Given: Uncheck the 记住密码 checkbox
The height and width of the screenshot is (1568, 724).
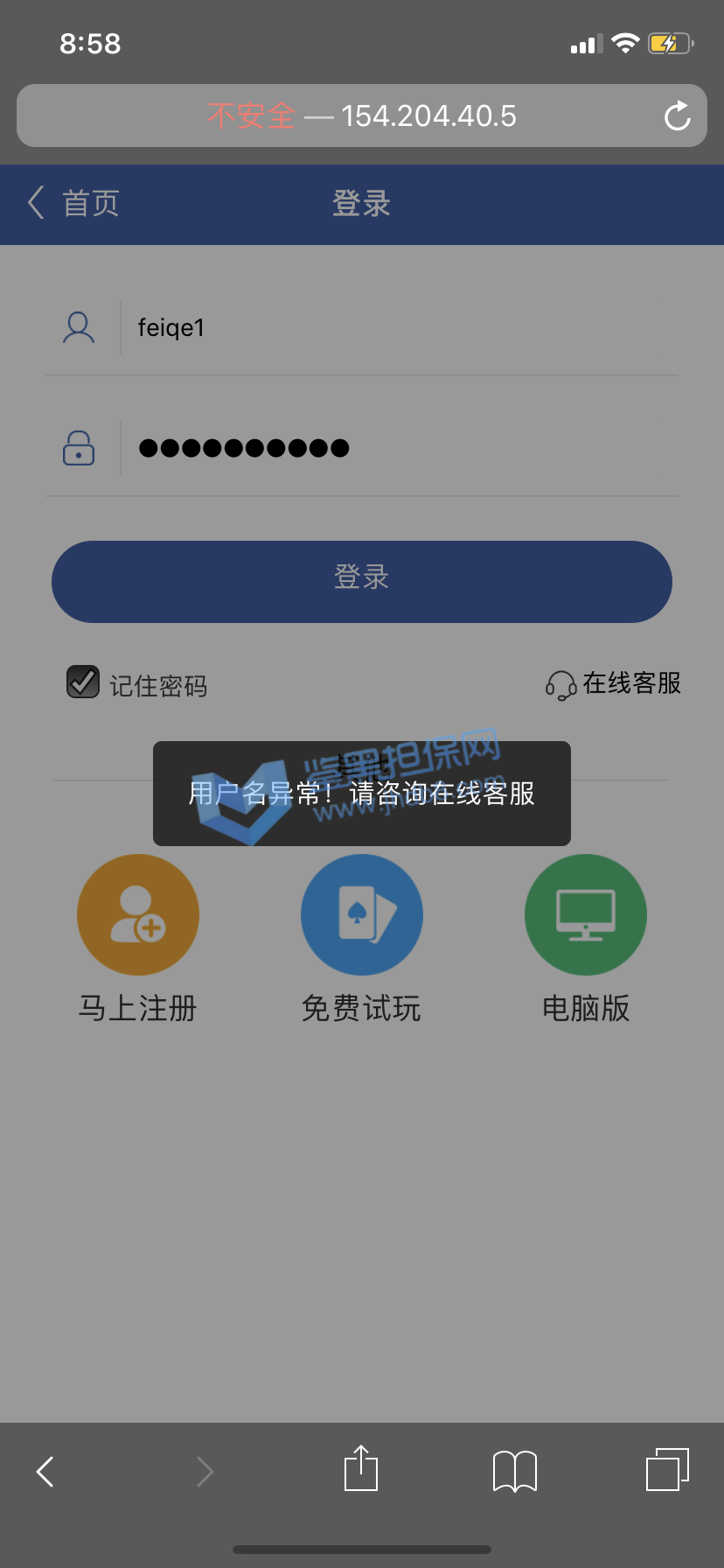Looking at the screenshot, I should [83, 682].
